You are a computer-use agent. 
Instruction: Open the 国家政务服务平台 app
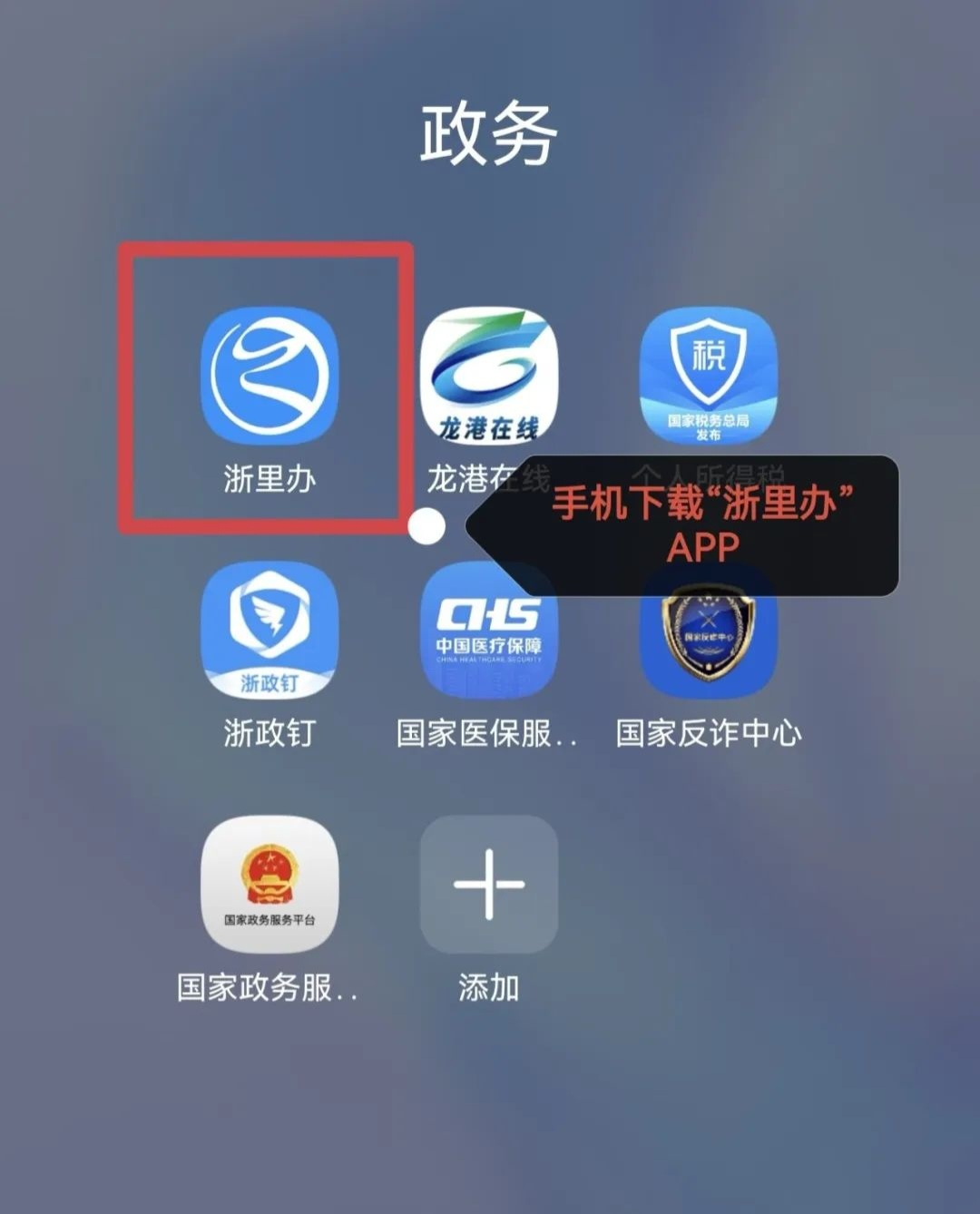point(269,884)
